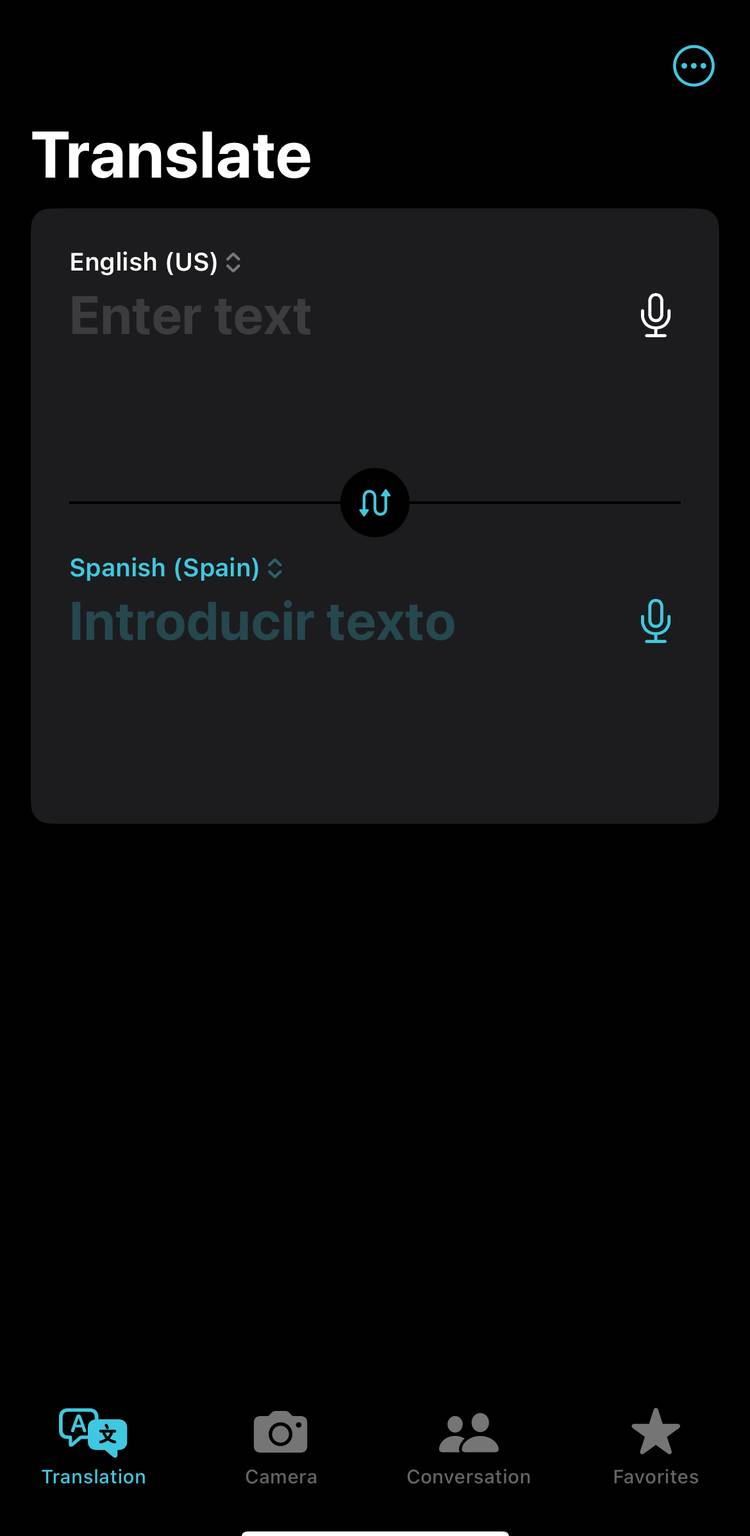
Task: Tap the Introducir texto placeholder area
Action: click(x=261, y=621)
